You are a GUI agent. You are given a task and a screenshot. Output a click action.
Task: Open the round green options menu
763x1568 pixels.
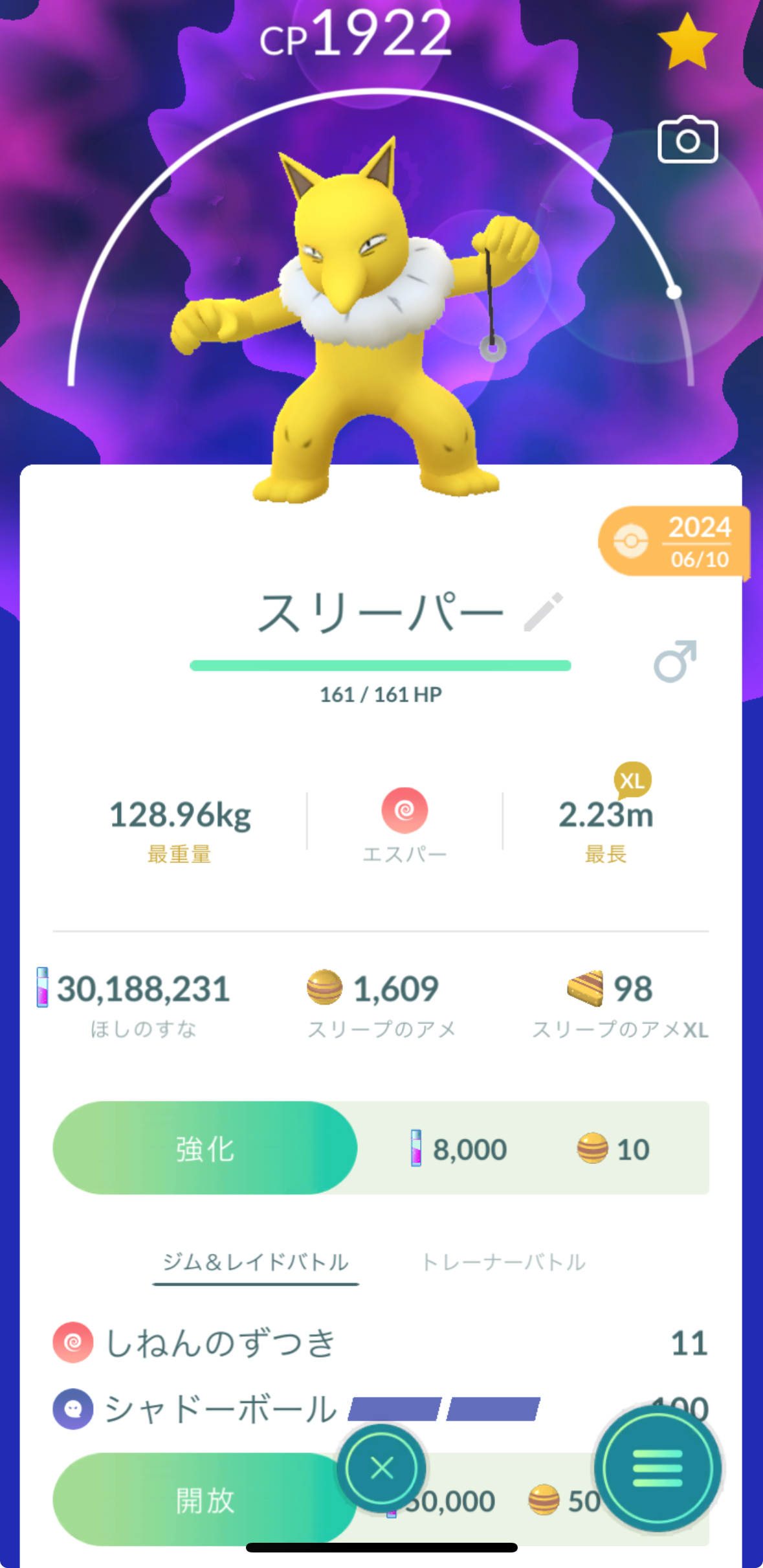click(x=657, y=1468)
